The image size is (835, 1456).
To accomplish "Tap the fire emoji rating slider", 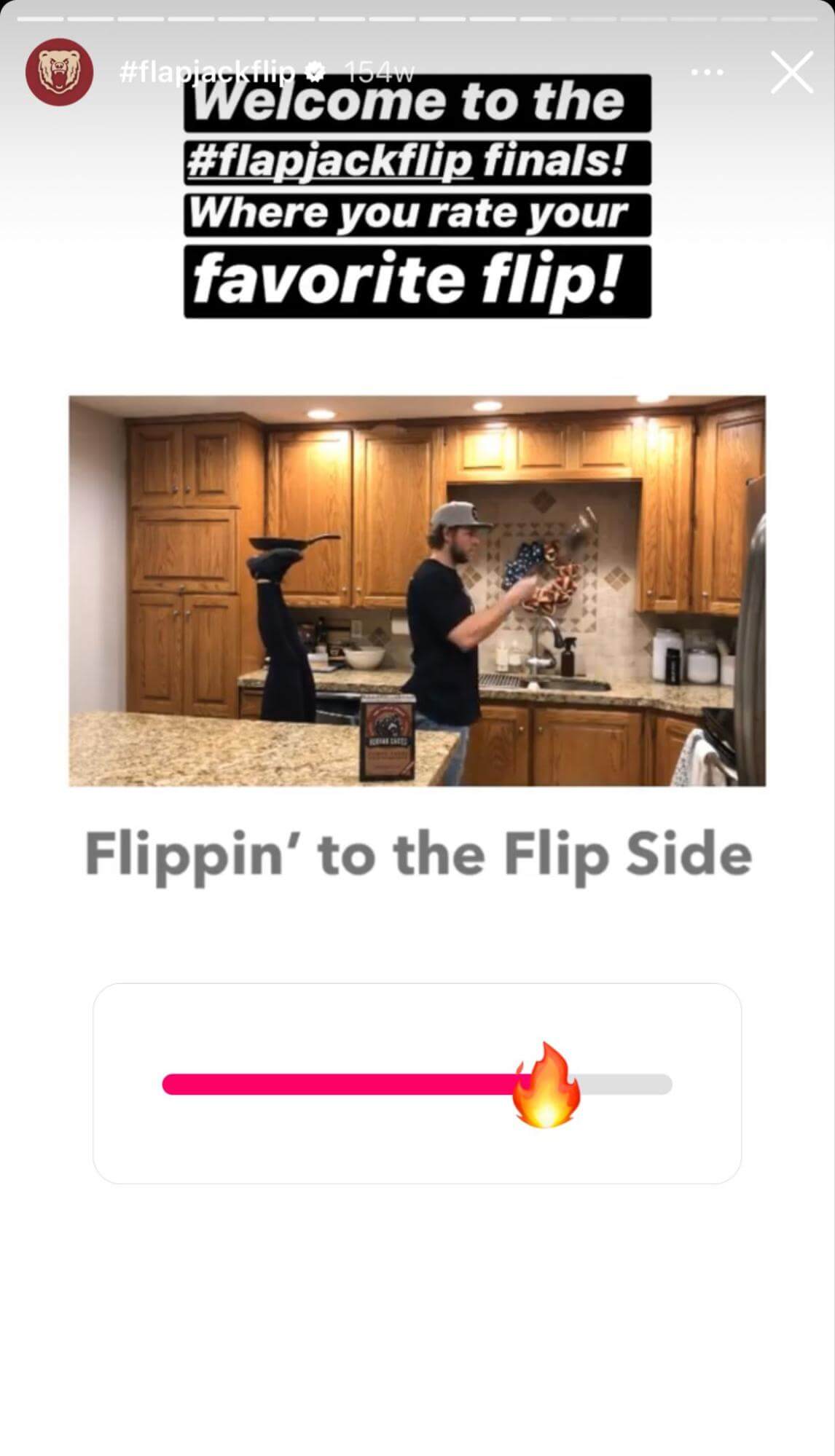I will [x=546, y=1085].
